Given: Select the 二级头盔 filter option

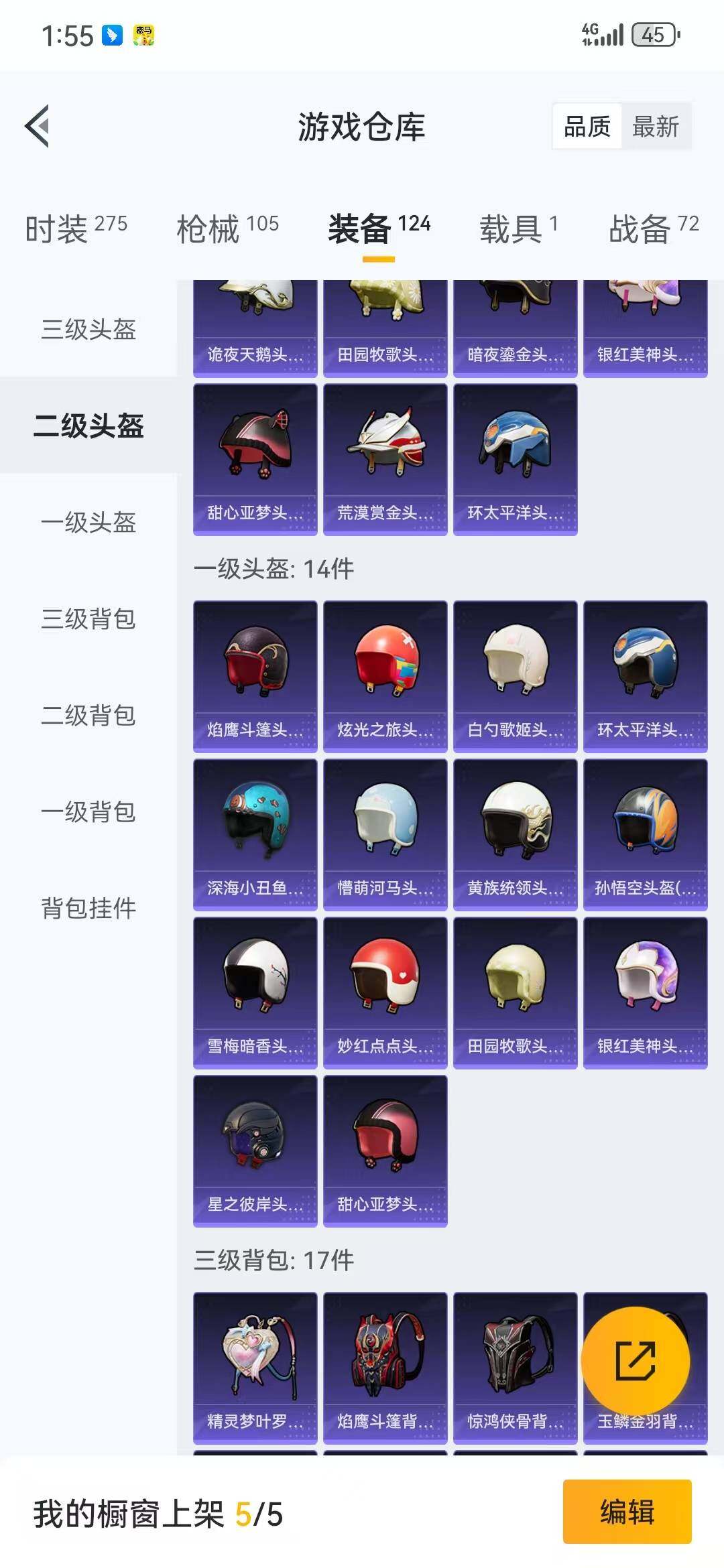Looking at the screenshot, I should pyautogui.click(x=87, y=424).
